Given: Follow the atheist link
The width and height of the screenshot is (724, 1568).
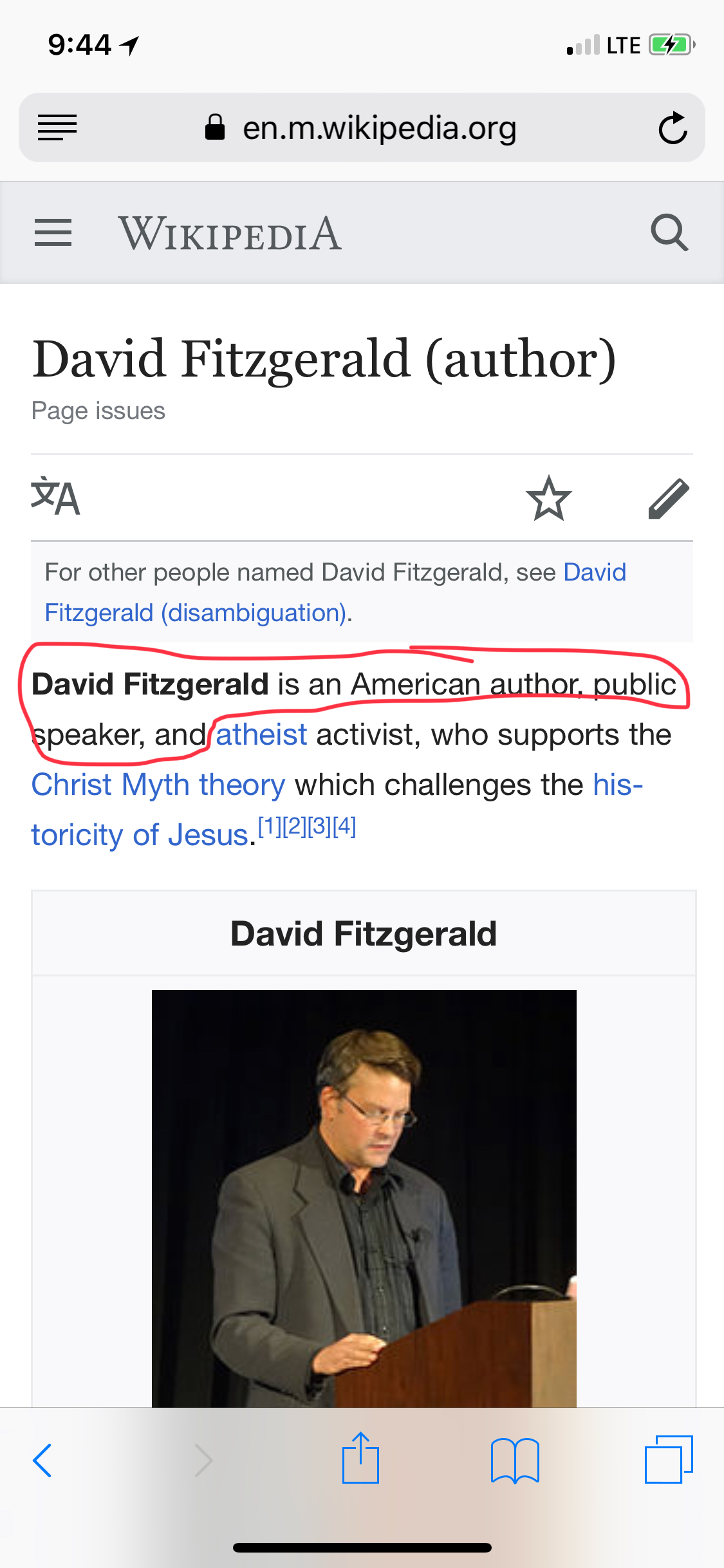Looking at the screenshot, I should pyautogui.click(x=261, y=734).
